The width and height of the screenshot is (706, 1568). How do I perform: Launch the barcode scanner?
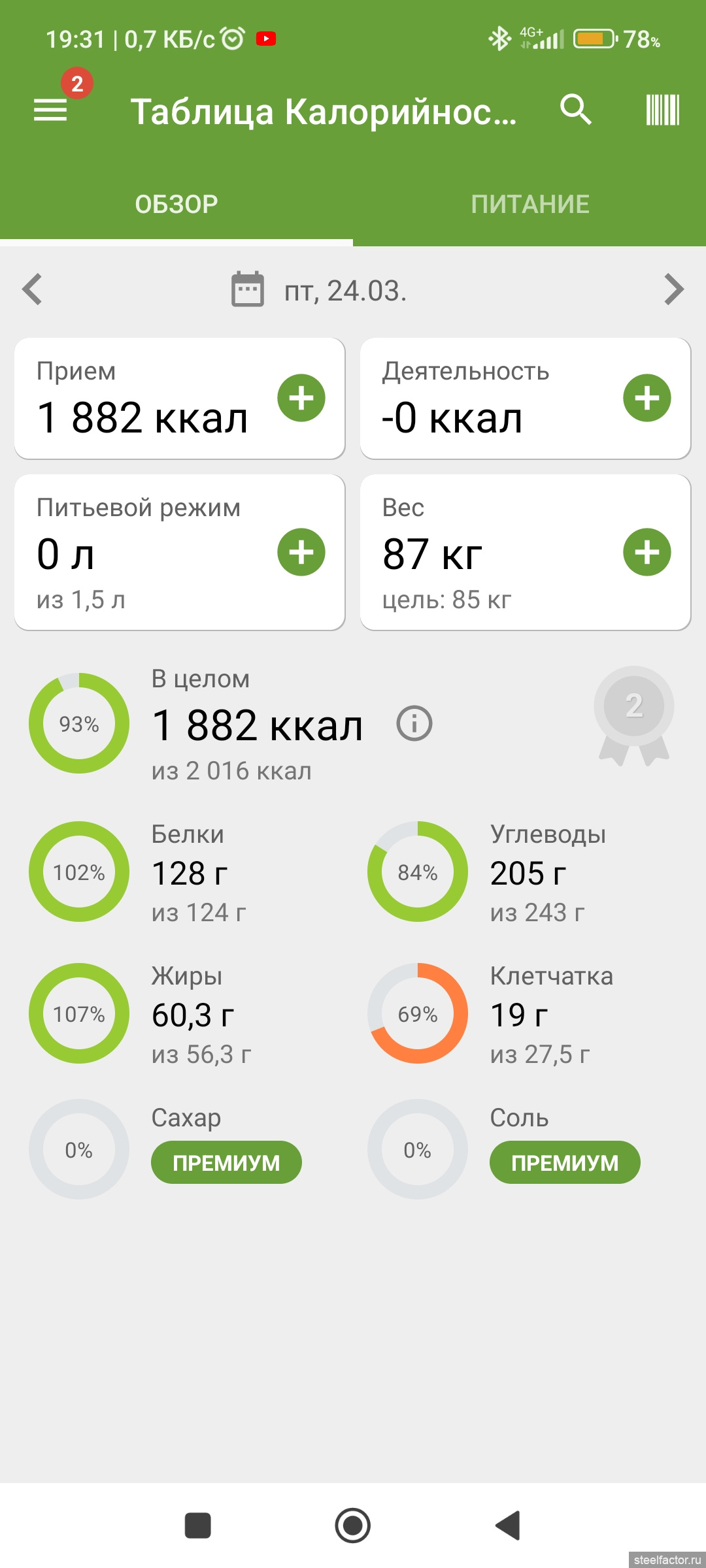pos(662,110)
